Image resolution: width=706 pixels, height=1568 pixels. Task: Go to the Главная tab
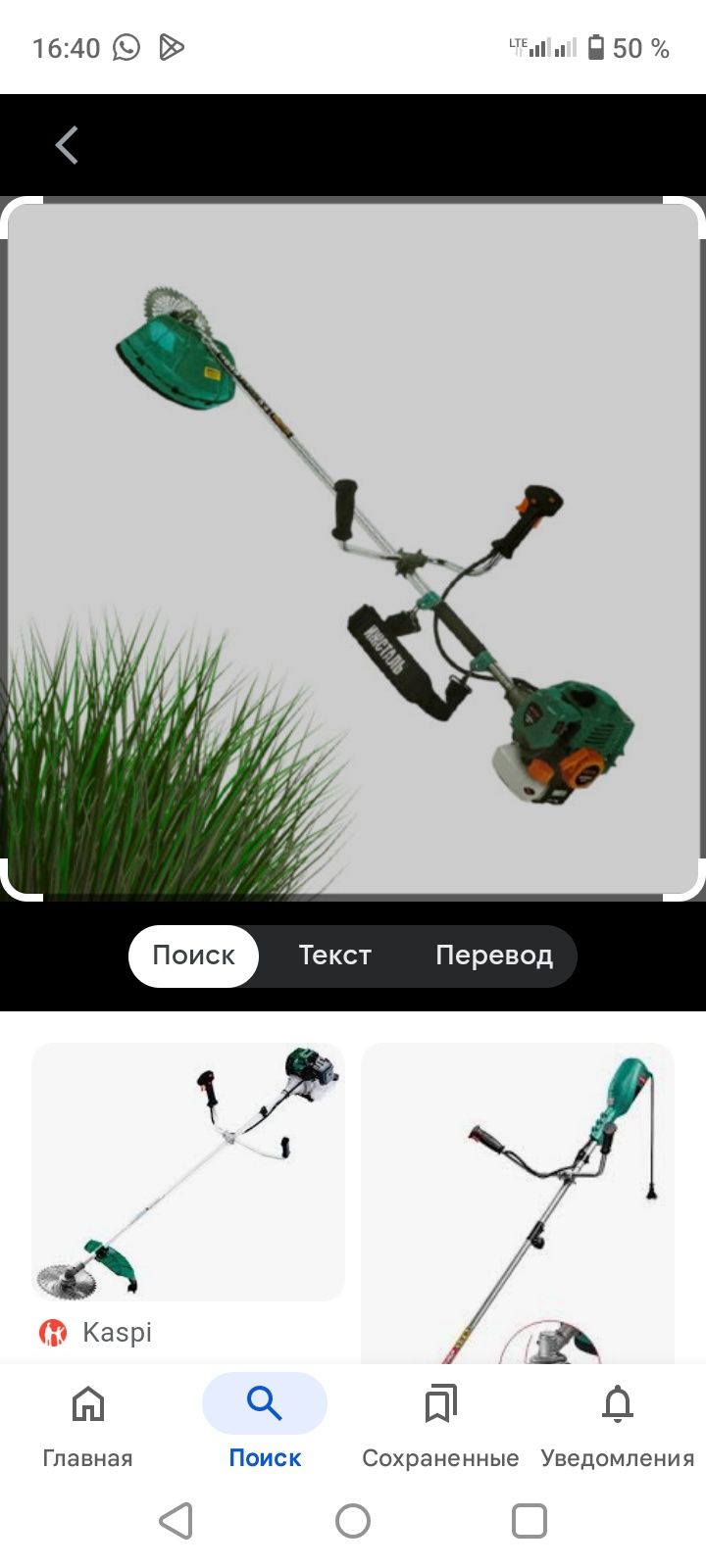[87, 1426]
